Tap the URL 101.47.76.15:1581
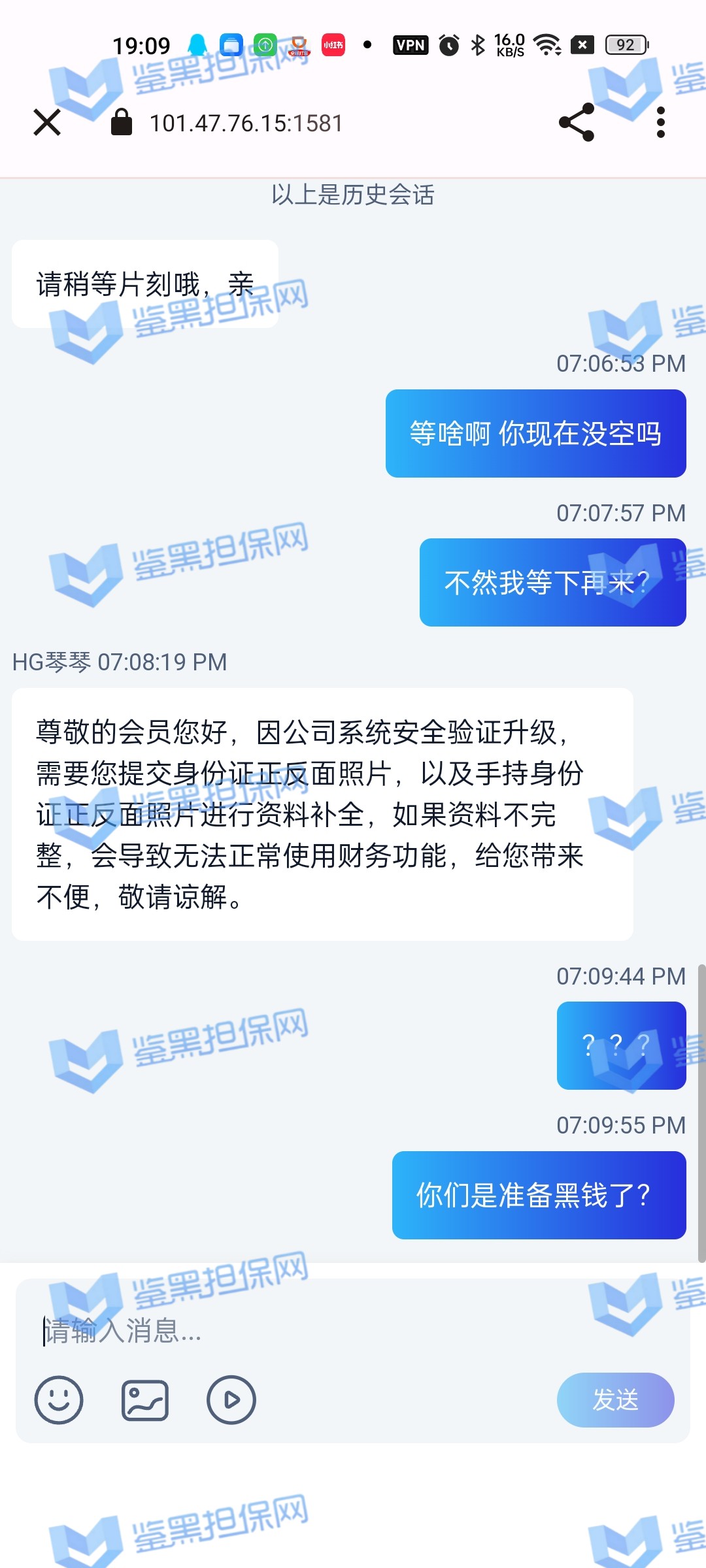The image size is (706, 1568). [246, 123]
